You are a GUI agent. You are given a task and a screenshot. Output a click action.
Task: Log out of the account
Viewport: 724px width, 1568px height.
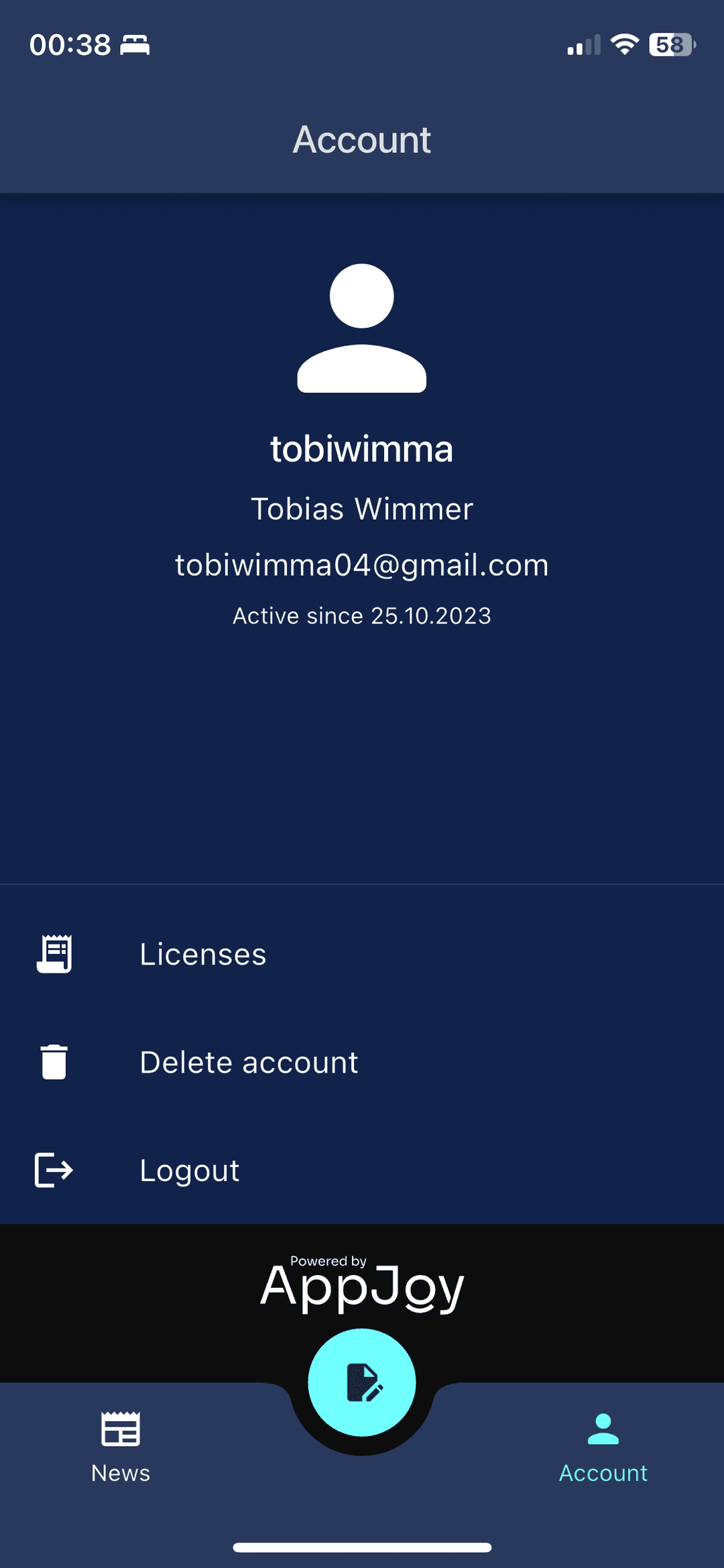click(x=189, y=1170)
